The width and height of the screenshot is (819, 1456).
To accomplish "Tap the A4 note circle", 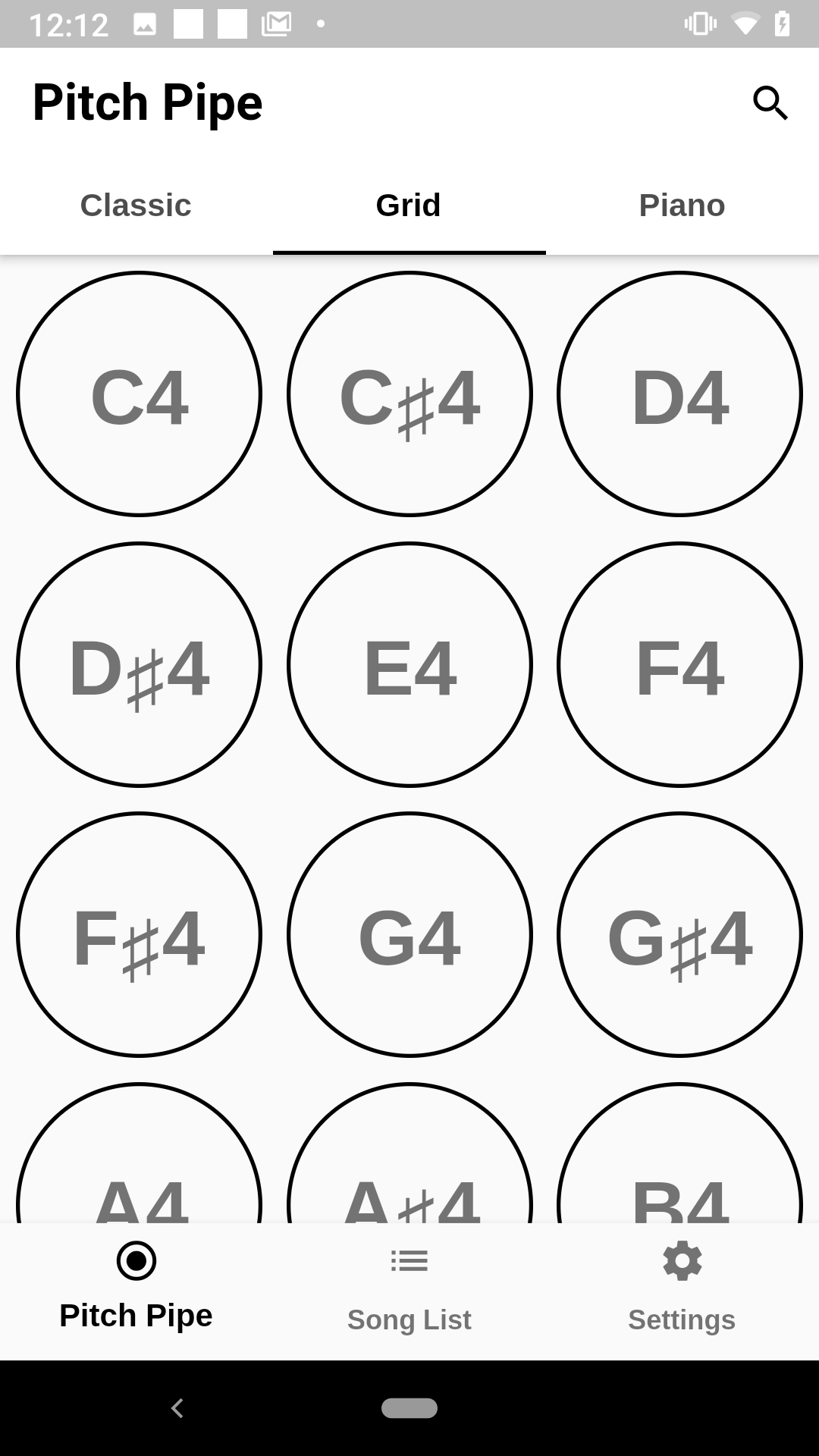I will coord(139,1153).
